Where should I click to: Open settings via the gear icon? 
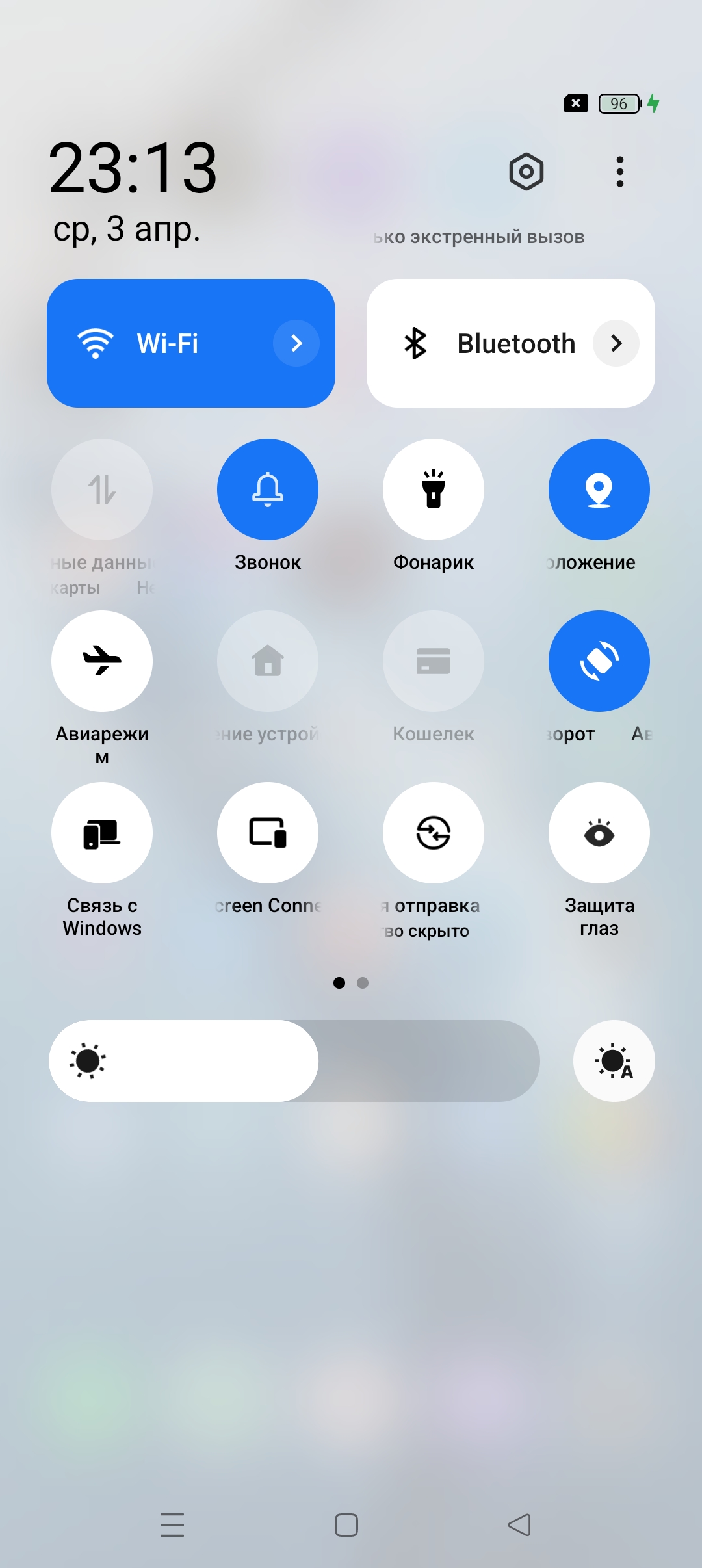click(x=526, y=172)
